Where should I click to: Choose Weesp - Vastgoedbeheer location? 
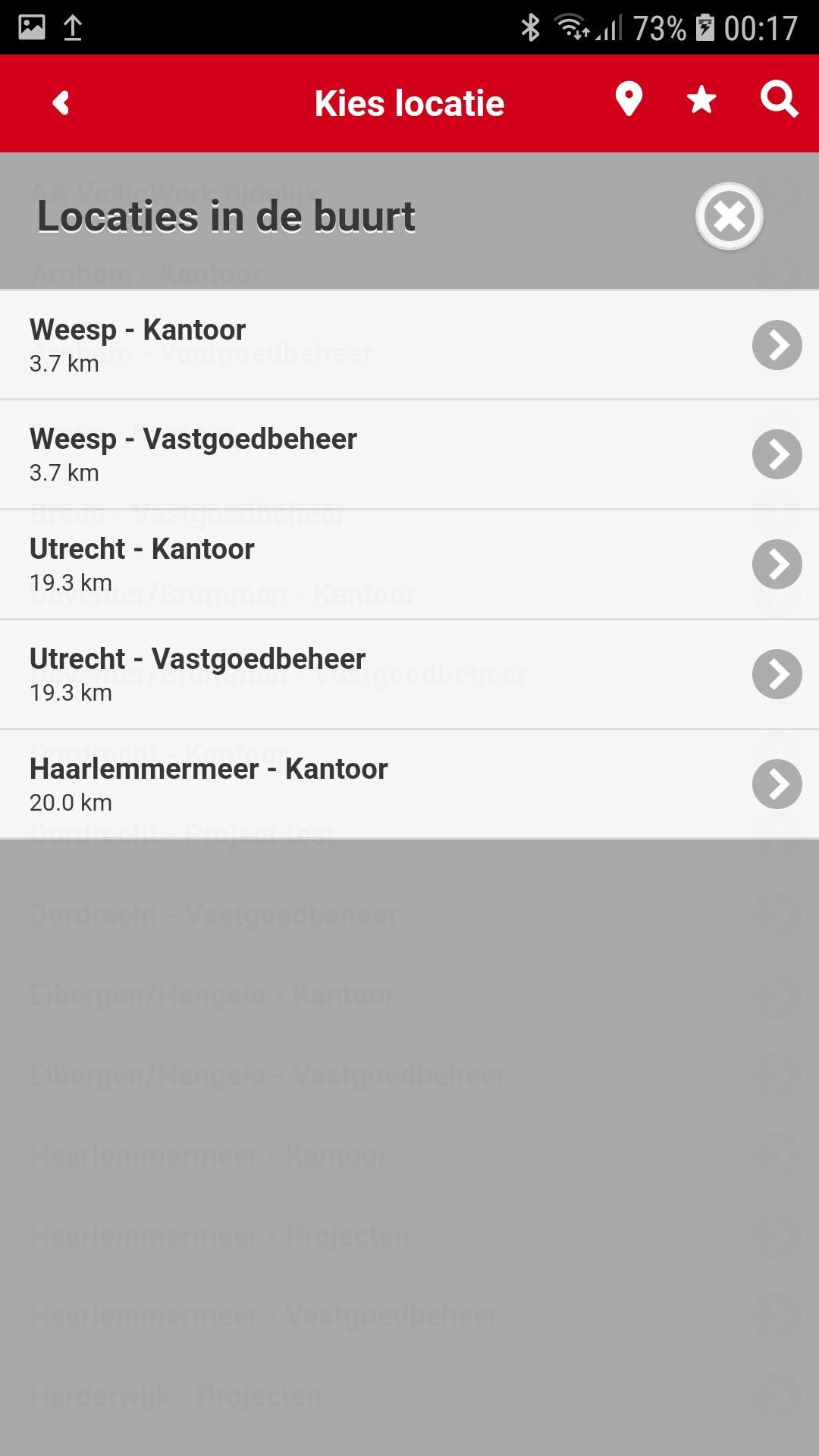pos(409,454)
